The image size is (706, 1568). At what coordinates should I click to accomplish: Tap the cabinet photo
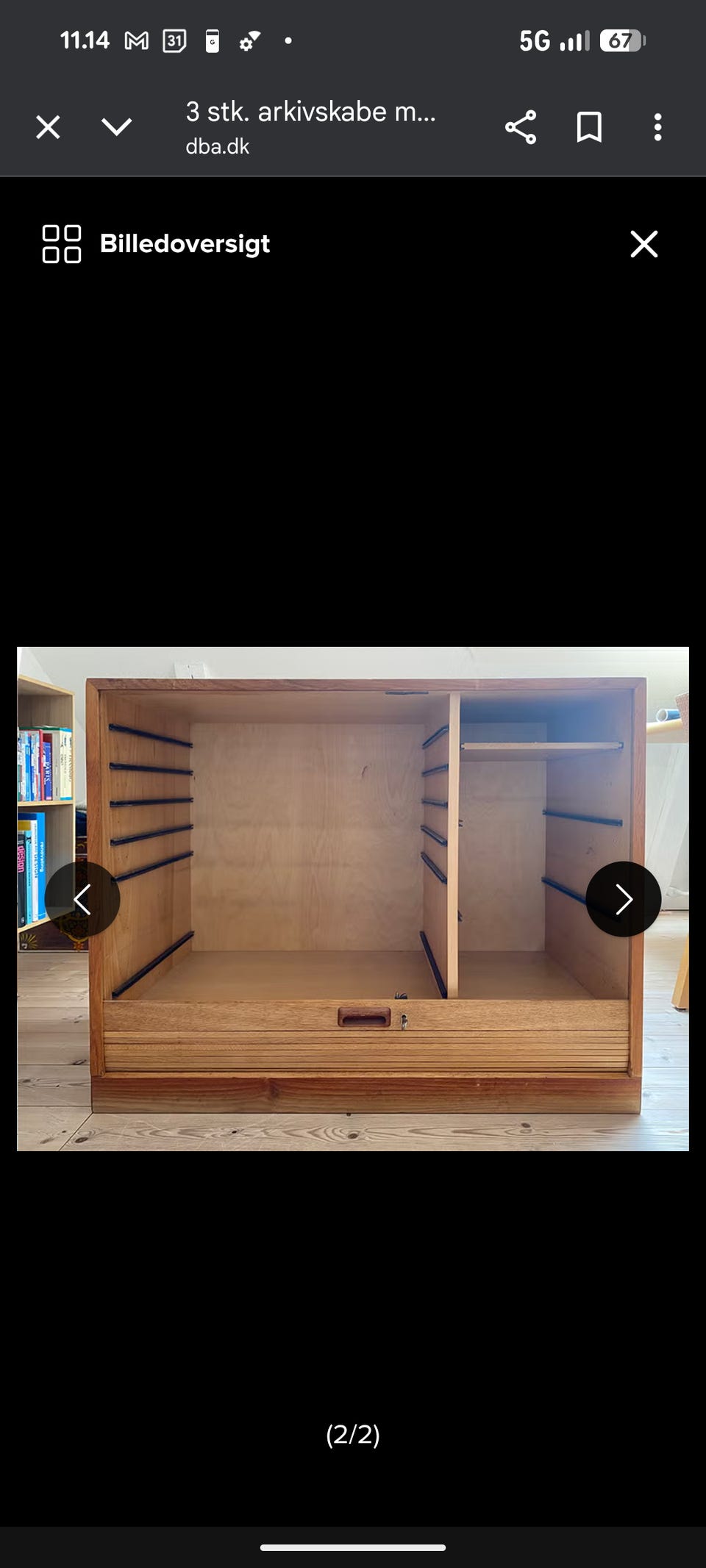point(353,898)
